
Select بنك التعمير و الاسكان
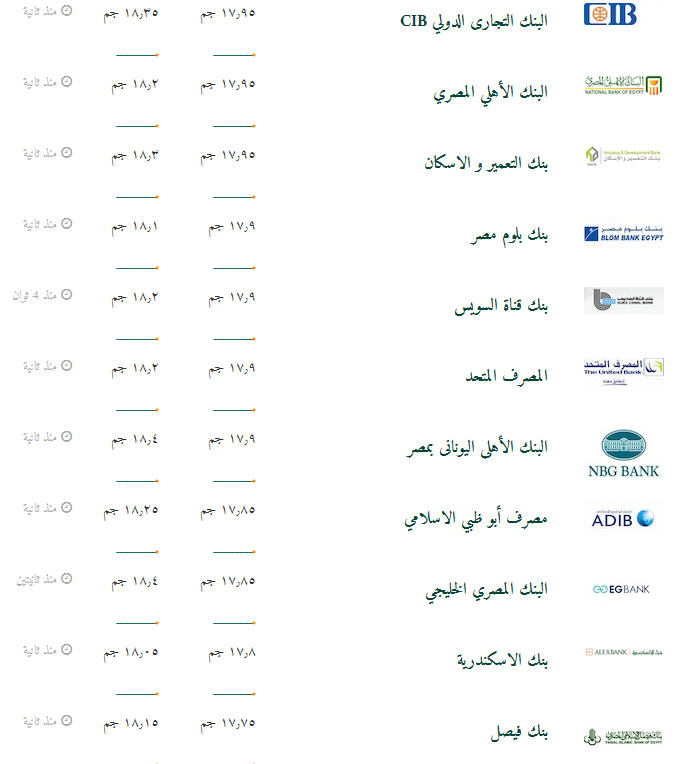tap(485, 163)
